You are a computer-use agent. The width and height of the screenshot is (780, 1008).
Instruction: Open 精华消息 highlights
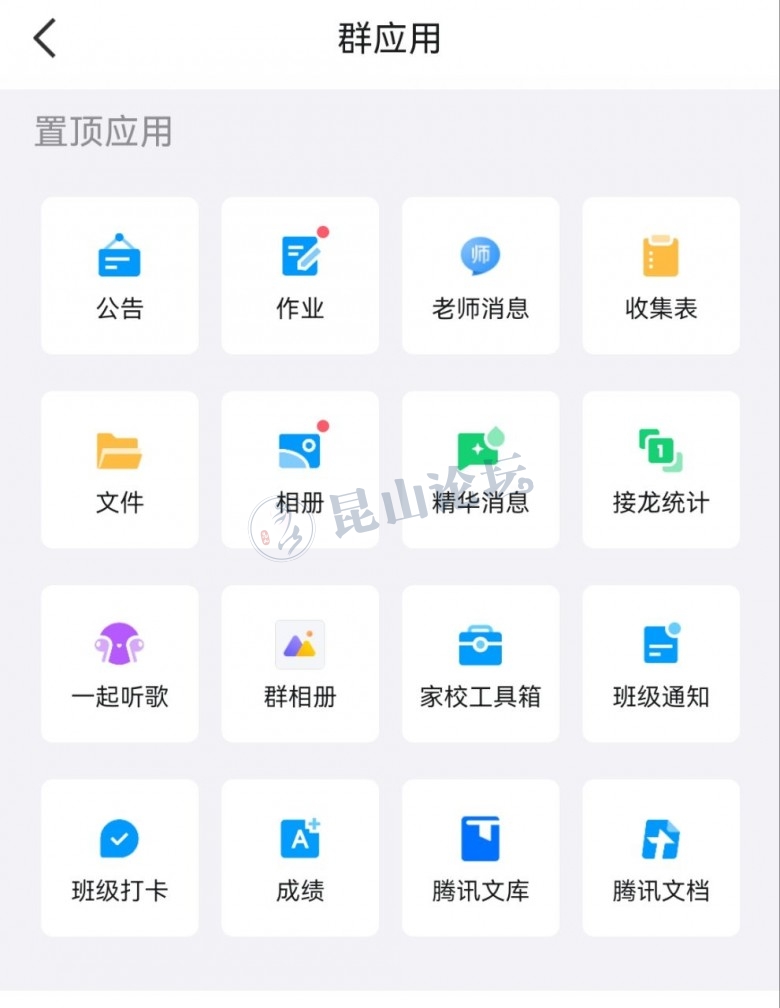480,469
